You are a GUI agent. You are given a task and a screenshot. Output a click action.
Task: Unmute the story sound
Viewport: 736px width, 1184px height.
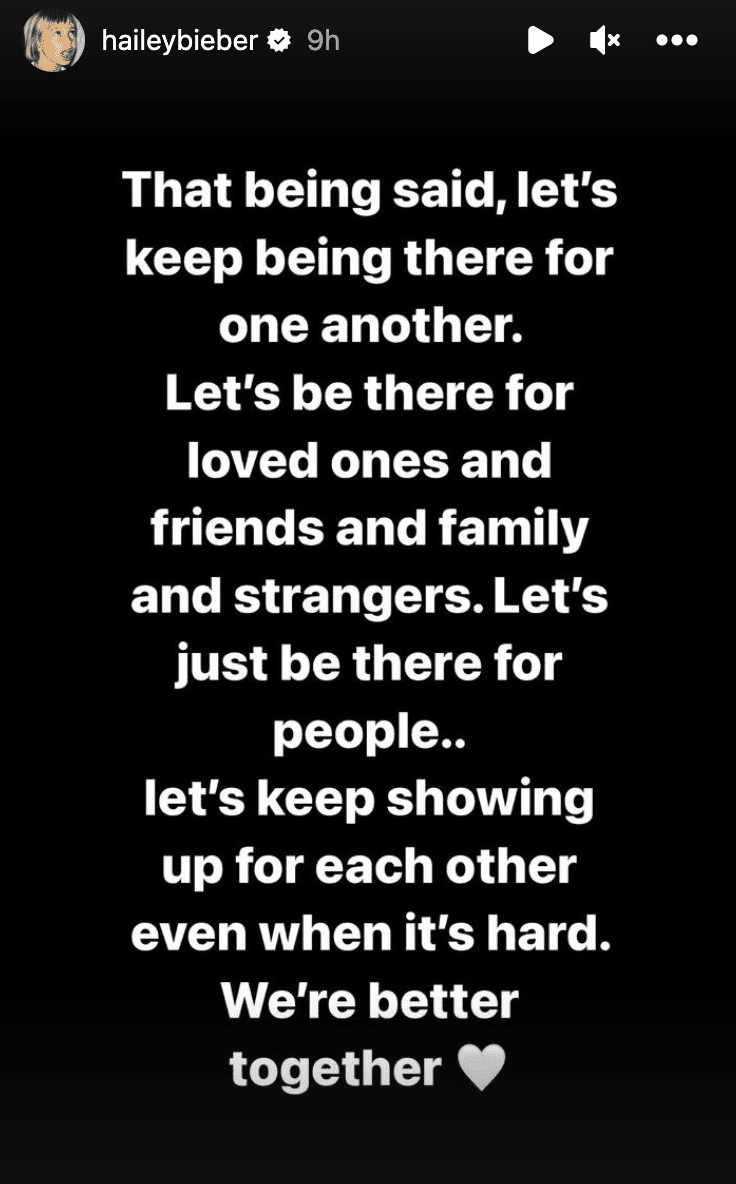point(605,40)
